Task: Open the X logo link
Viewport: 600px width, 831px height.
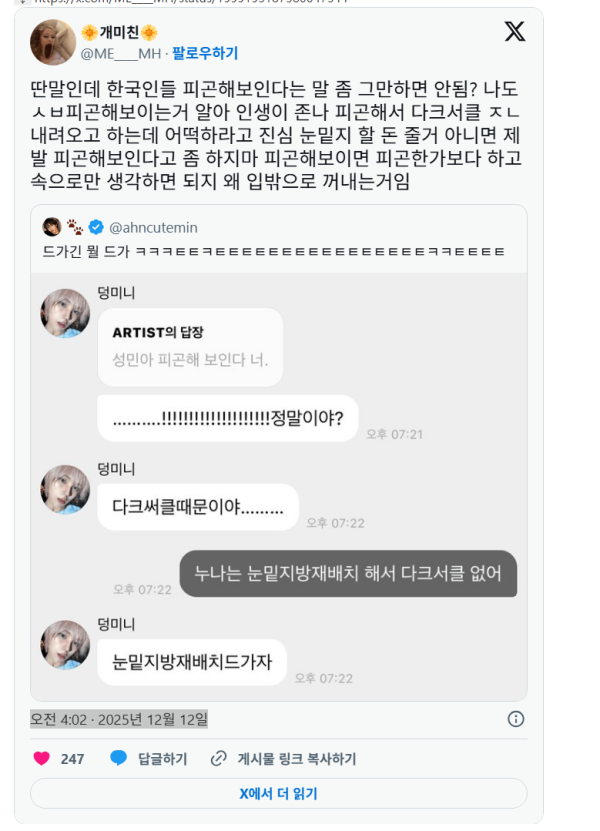Action: pos(514,31)
